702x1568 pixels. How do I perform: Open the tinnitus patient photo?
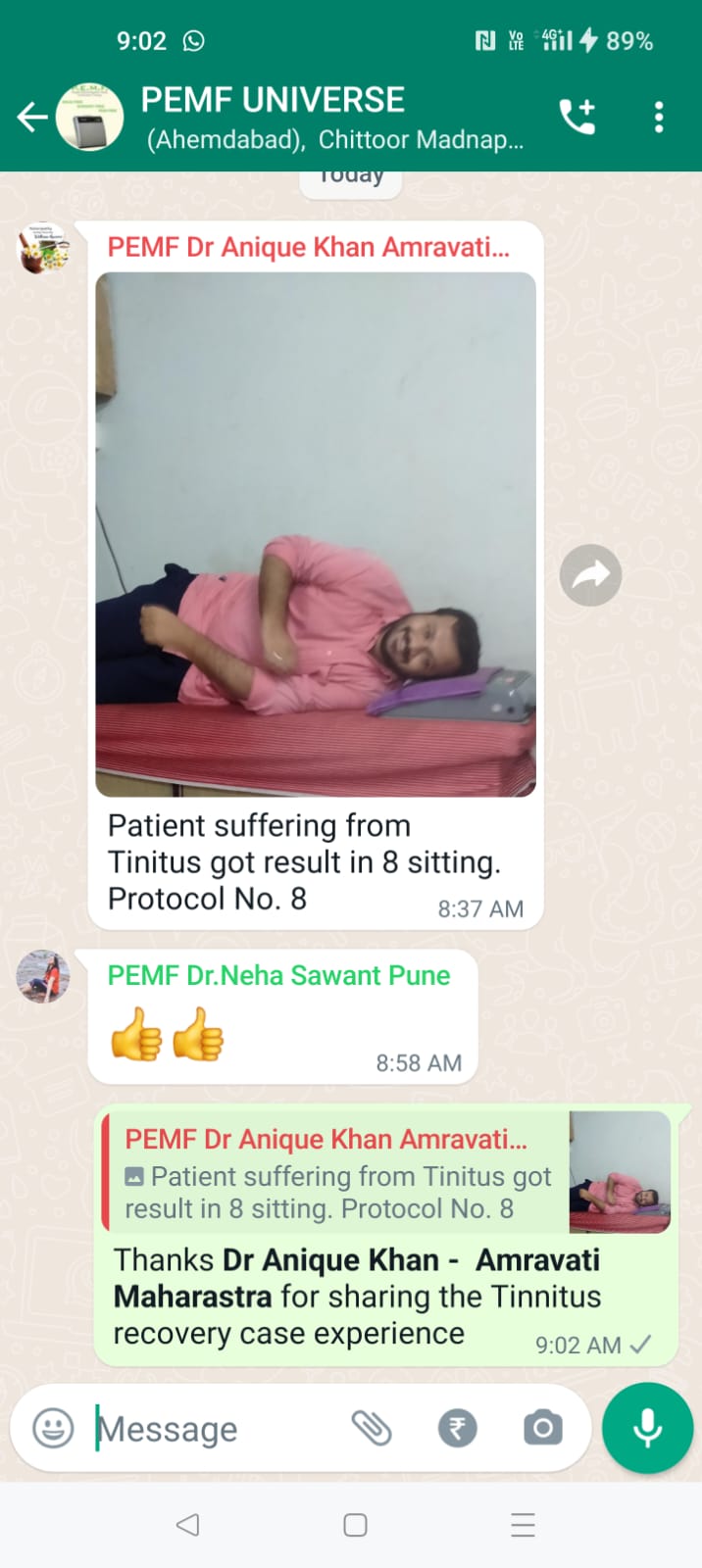[x=316, y=534]
